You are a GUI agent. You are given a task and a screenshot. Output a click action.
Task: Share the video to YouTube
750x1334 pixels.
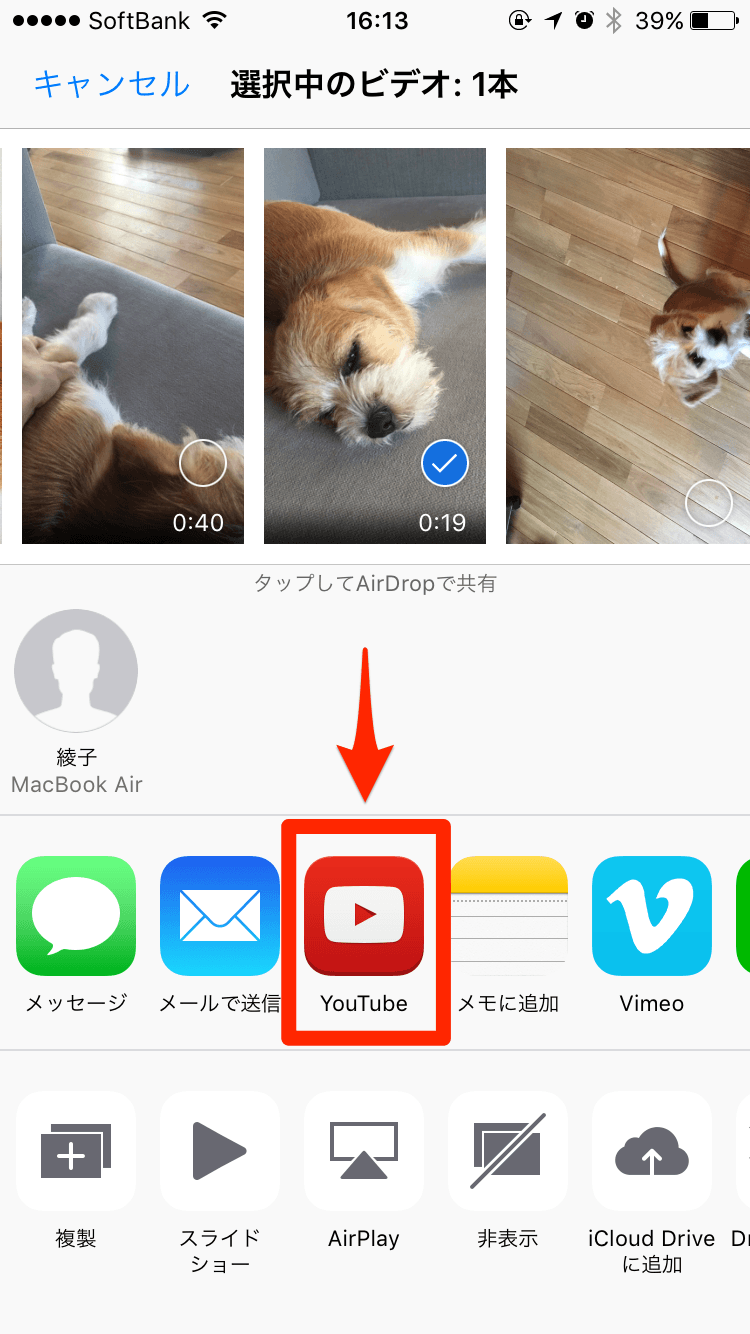coord(364,915)
